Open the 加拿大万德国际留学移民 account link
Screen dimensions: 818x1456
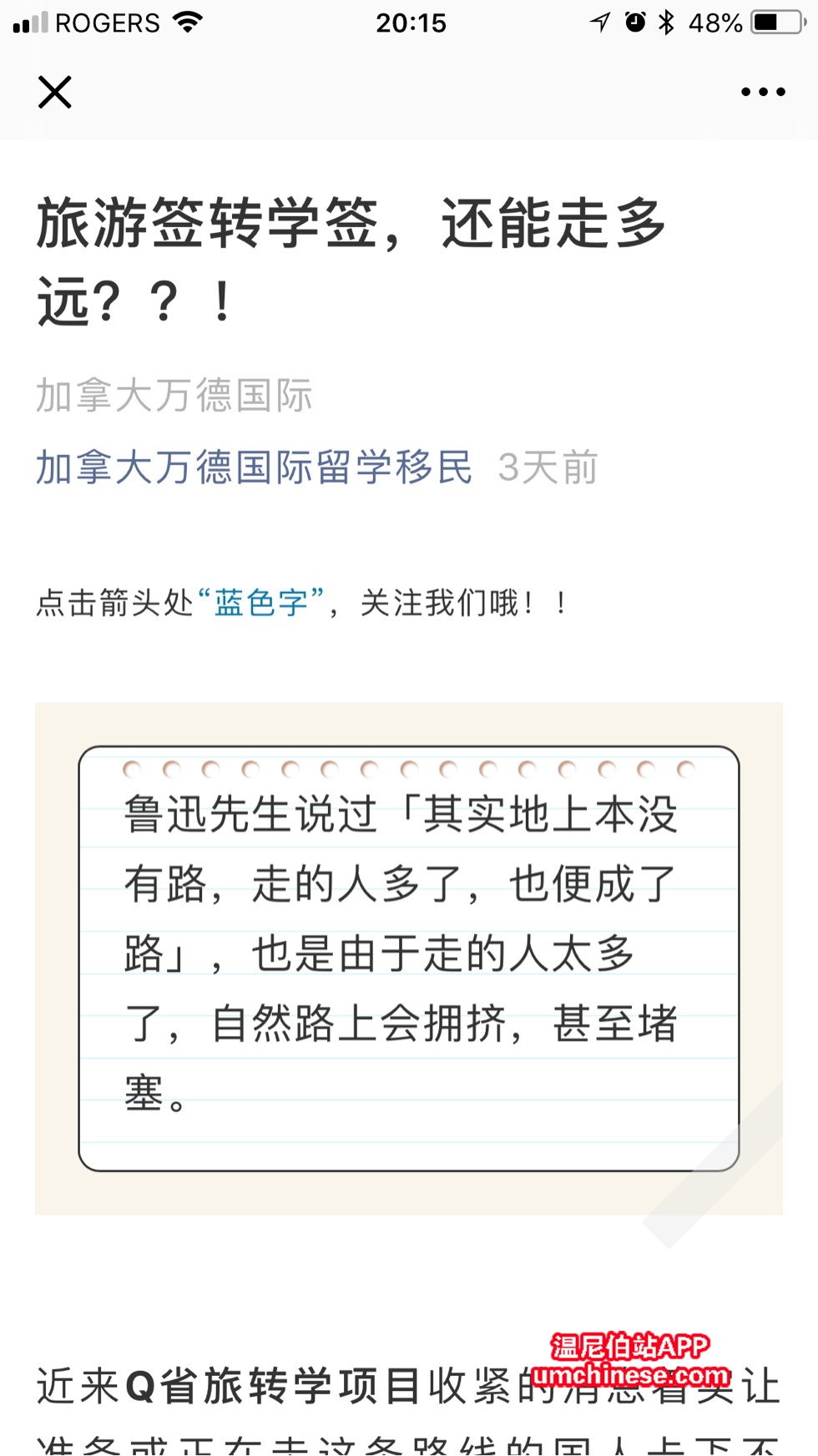tap(254, 468)
